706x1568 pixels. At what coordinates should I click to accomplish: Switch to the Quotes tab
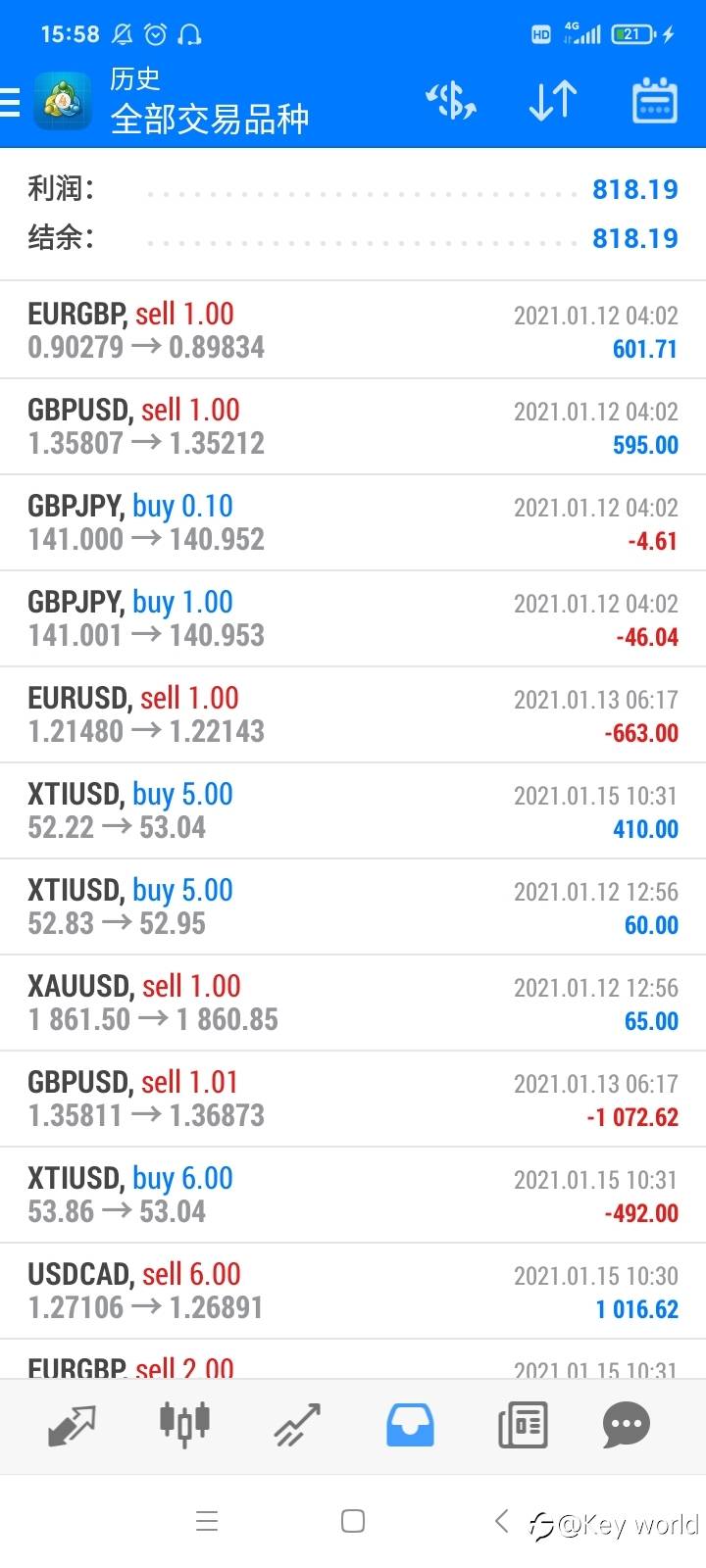point(72,1425)
